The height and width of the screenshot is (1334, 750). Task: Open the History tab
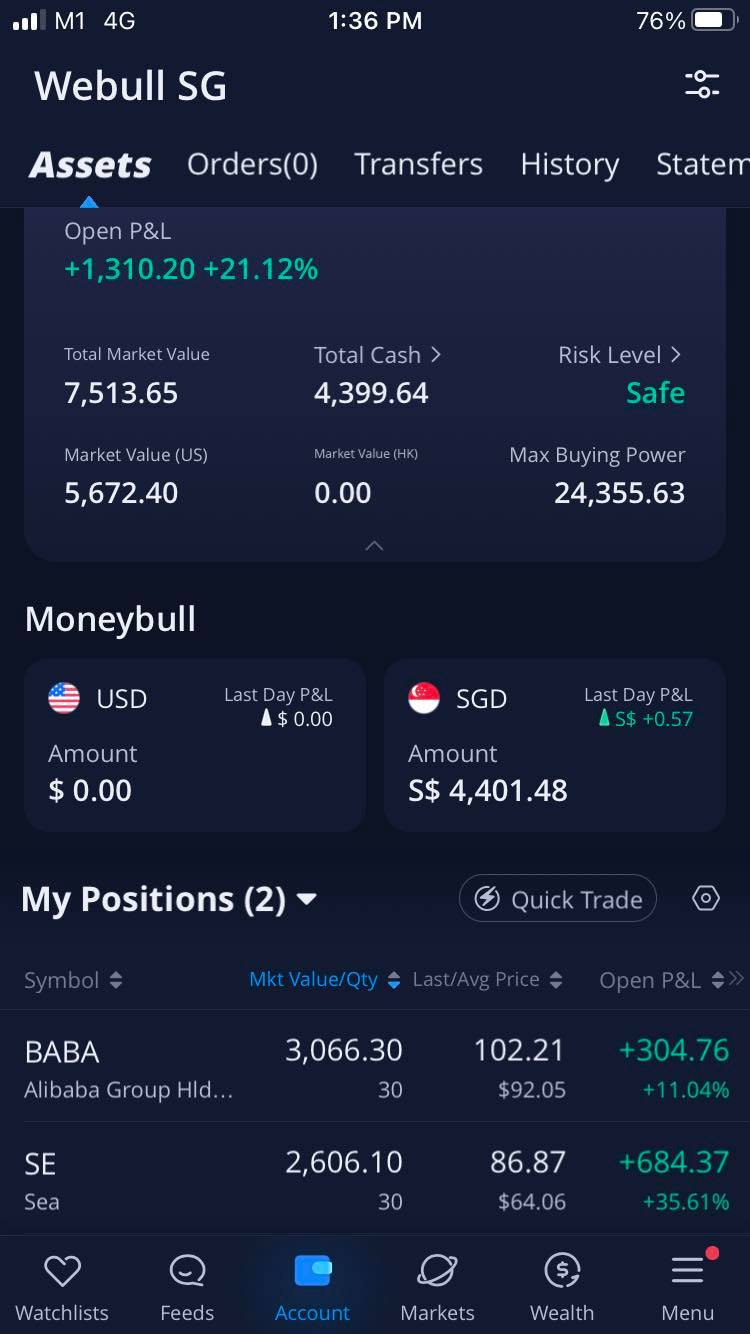[x=569, y=164]
